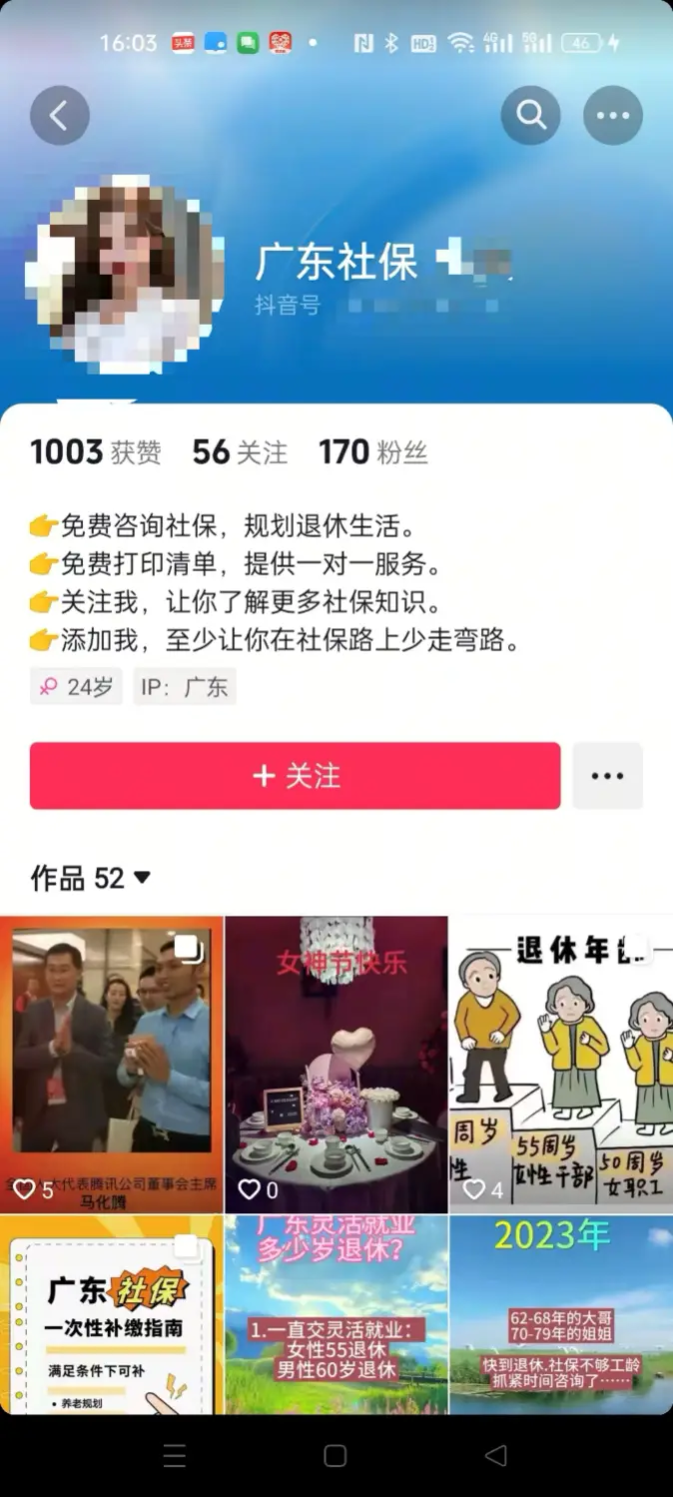This screenshot has width=673, height=1497.
Task: Open the 退休年龄 cartoon post
Action: [561, 1062]
